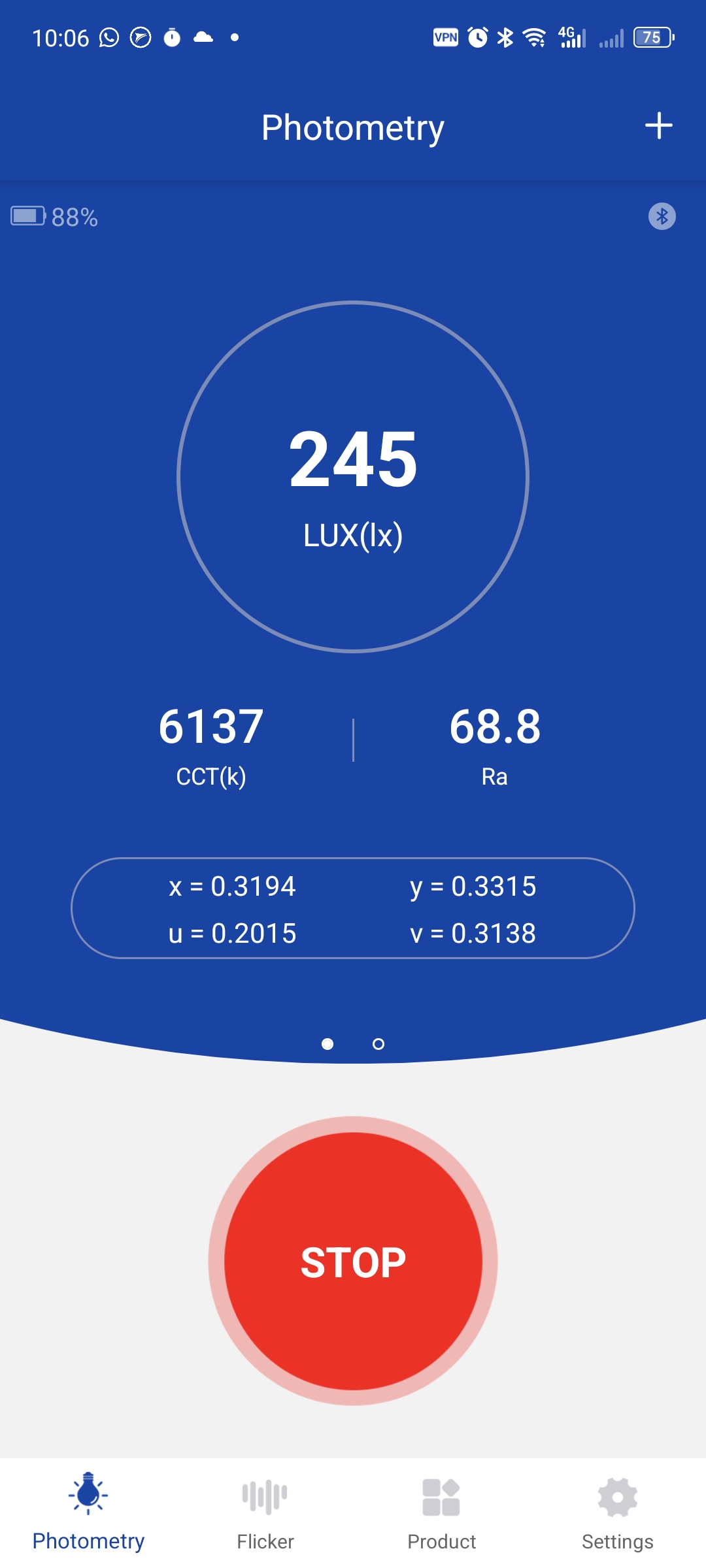This screenshot has height=1568, width=706.
Task: Jump to the second page indicator dot
Action: point(378,1044)
